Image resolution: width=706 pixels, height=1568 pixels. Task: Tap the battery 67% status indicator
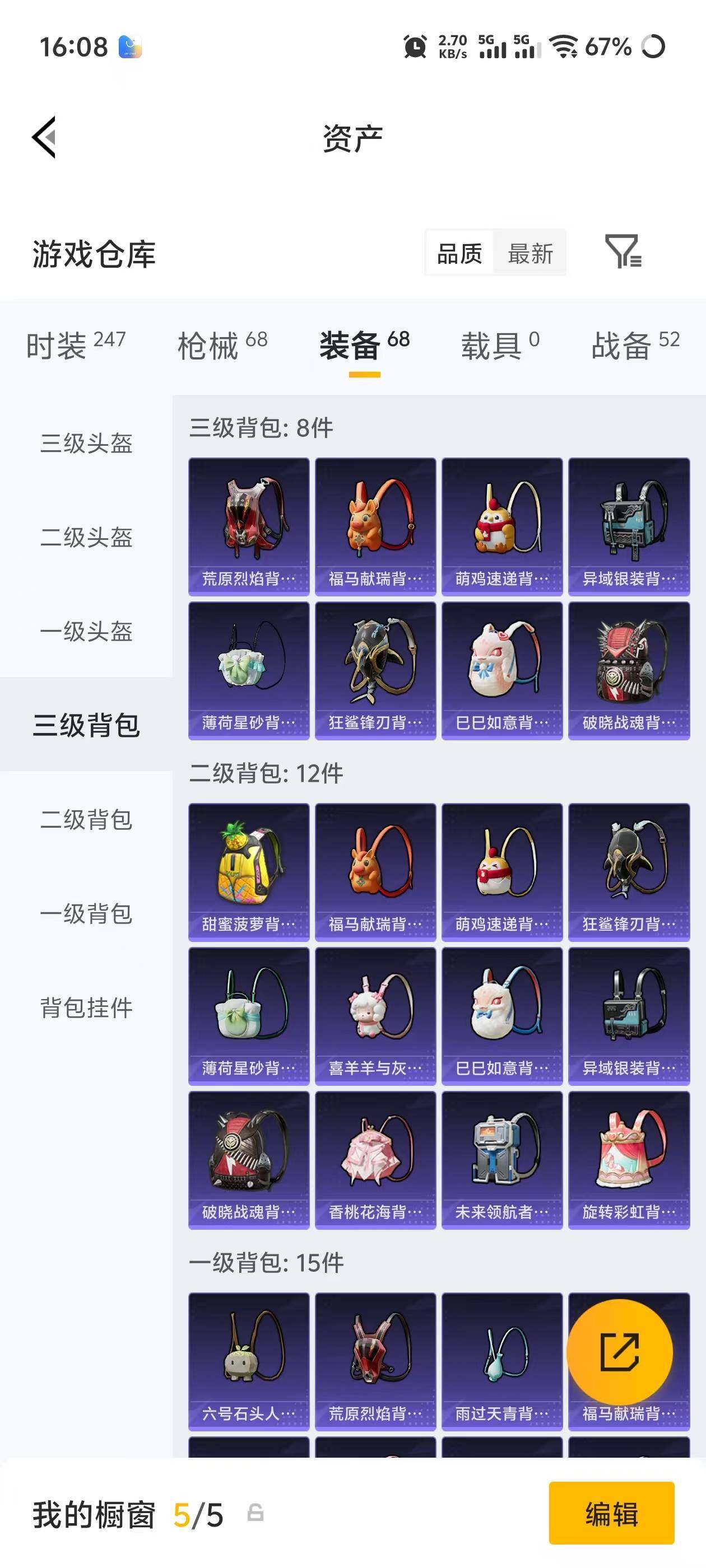pyautogui.click(x=608, y=48)
